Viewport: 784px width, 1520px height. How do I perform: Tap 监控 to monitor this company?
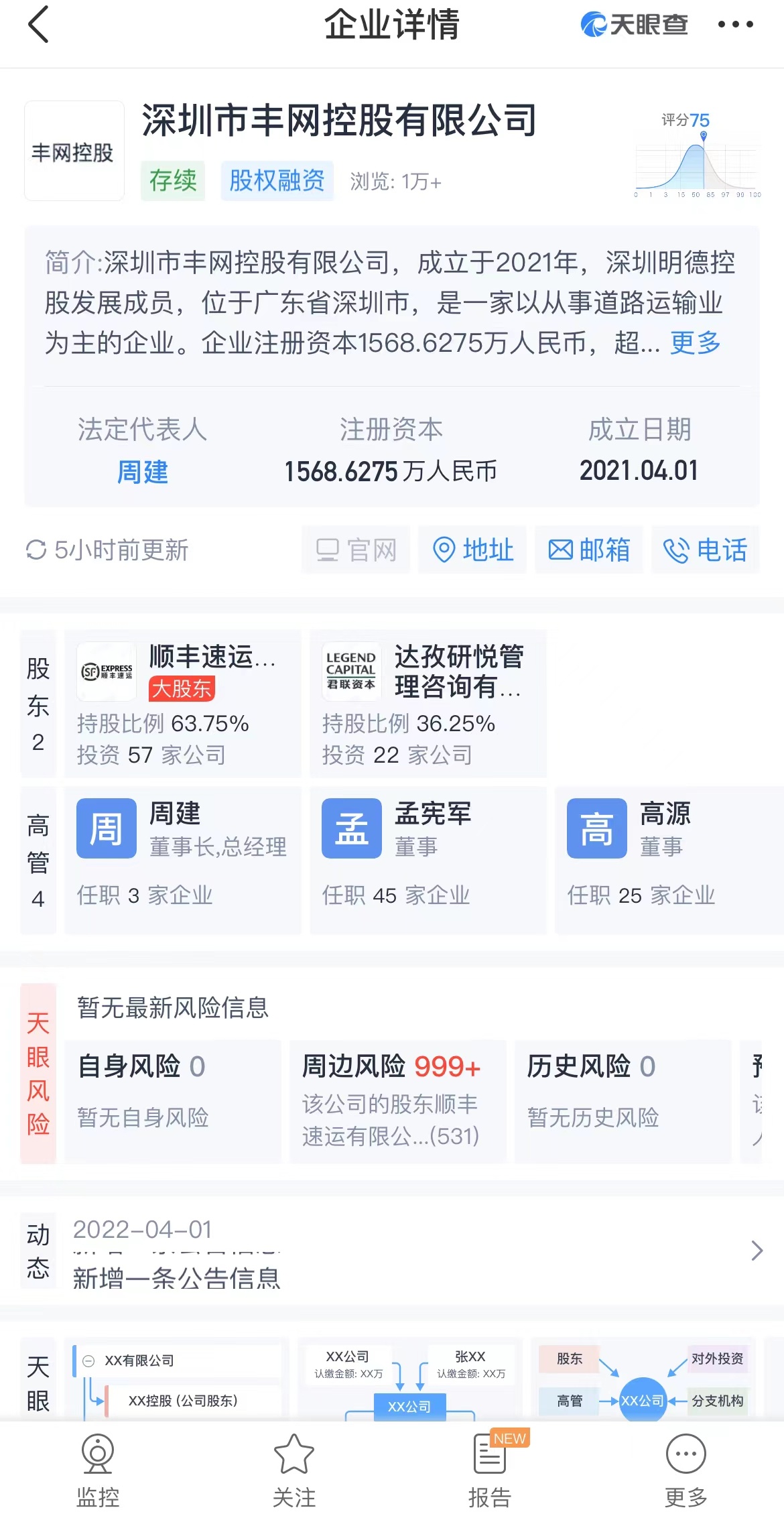tap(98, 1470)
